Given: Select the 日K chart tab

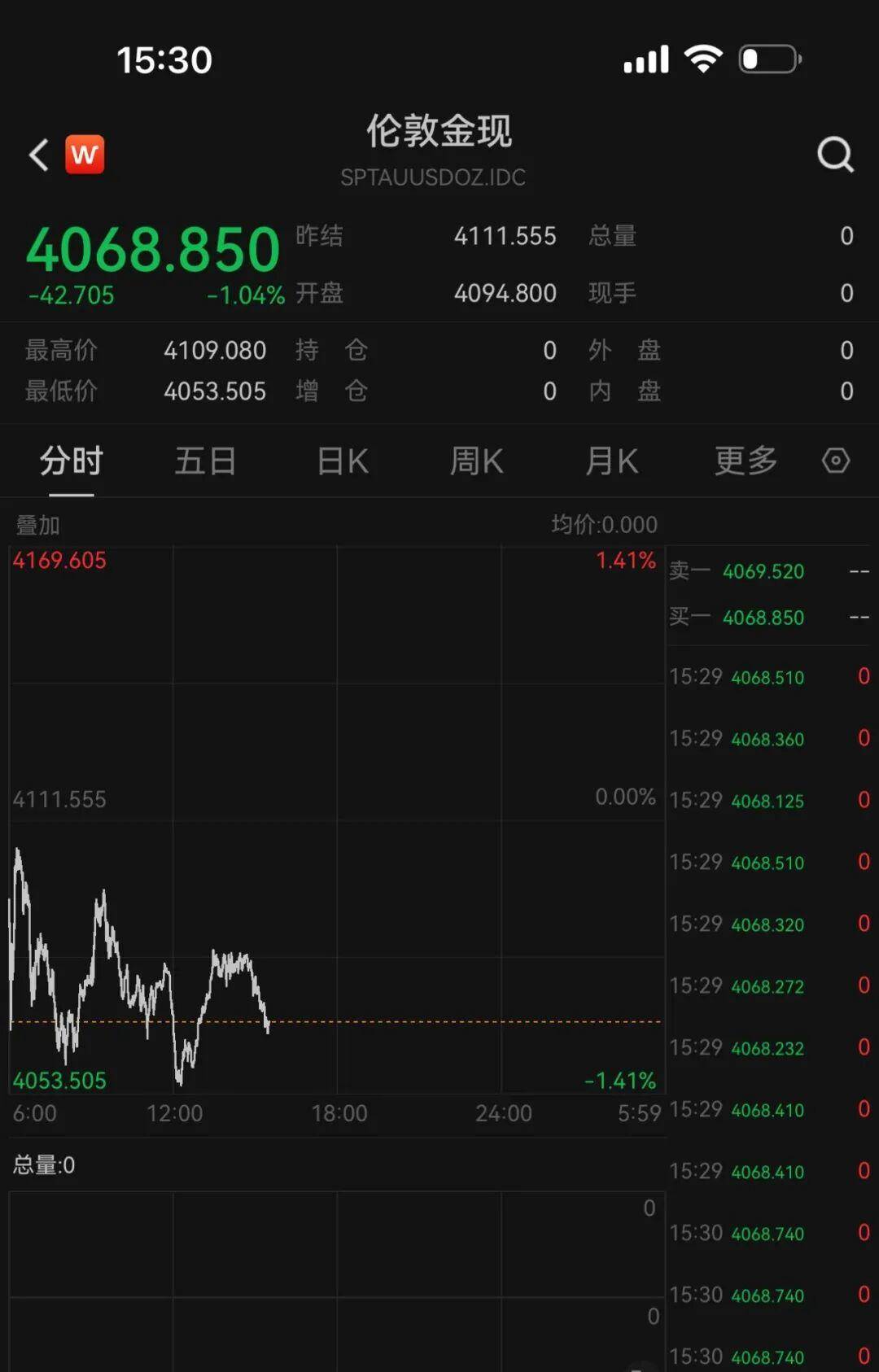Looking at the screenshot, I should coord(343,461).
